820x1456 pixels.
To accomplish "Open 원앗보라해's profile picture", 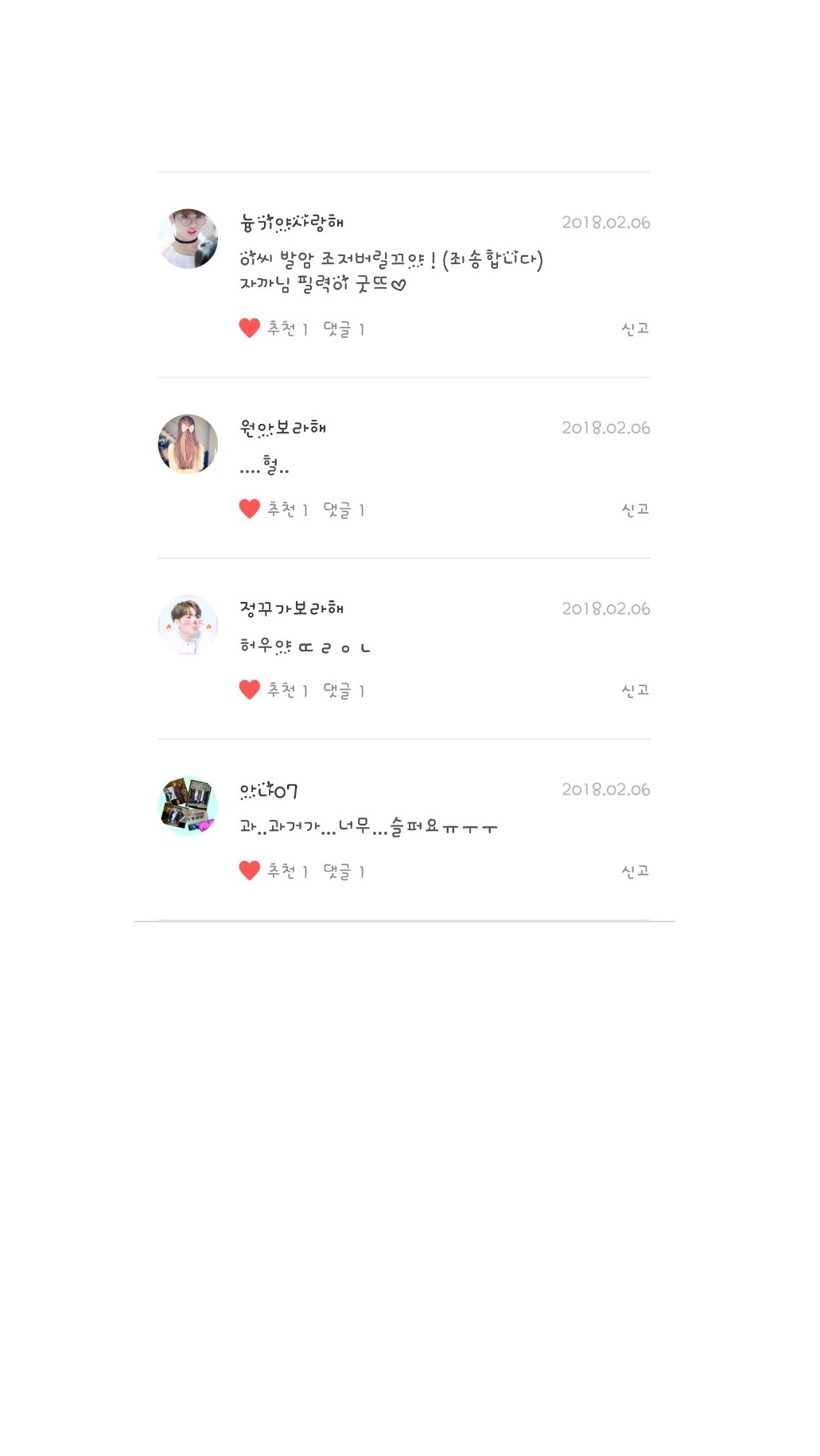I will [x=188, y=444].
